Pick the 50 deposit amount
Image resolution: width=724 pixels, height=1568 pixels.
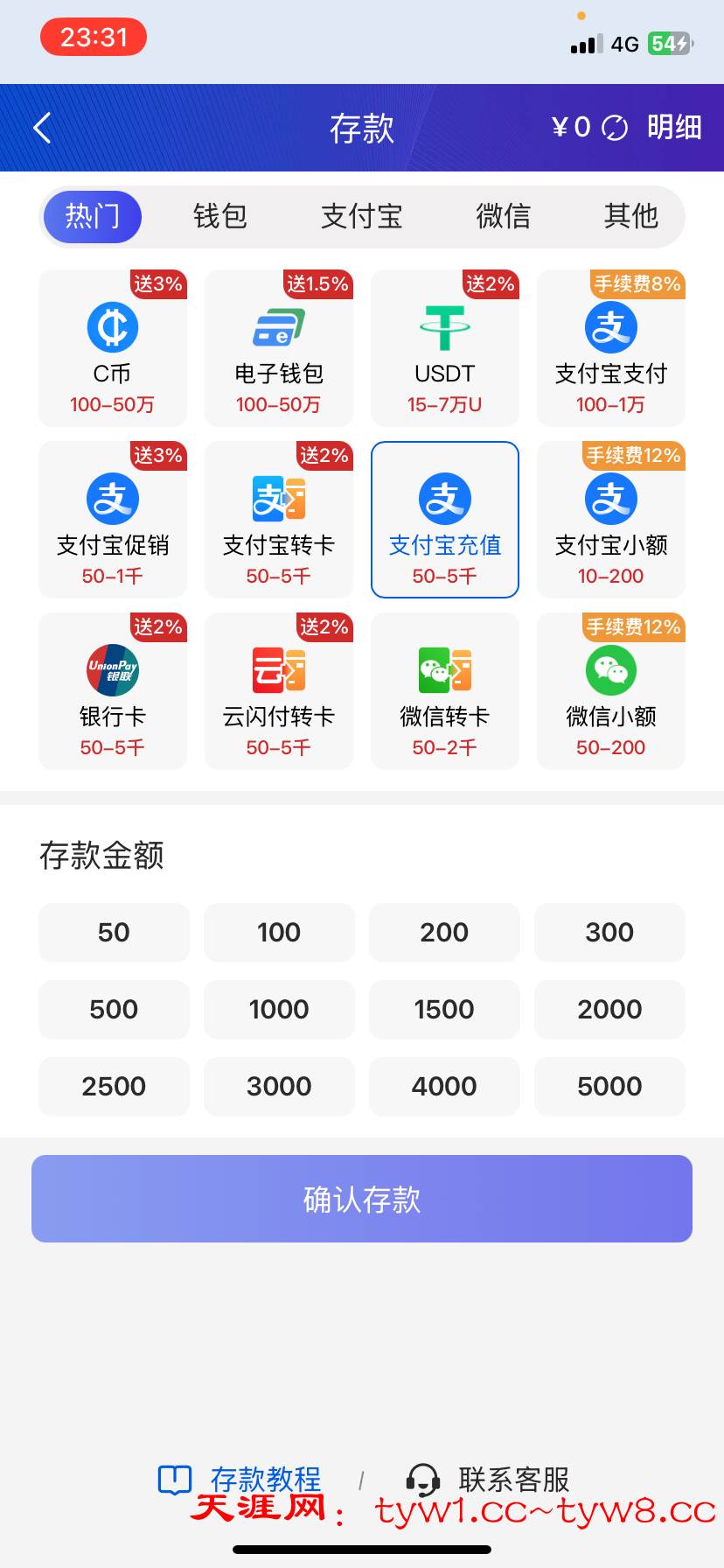[114, 933]
